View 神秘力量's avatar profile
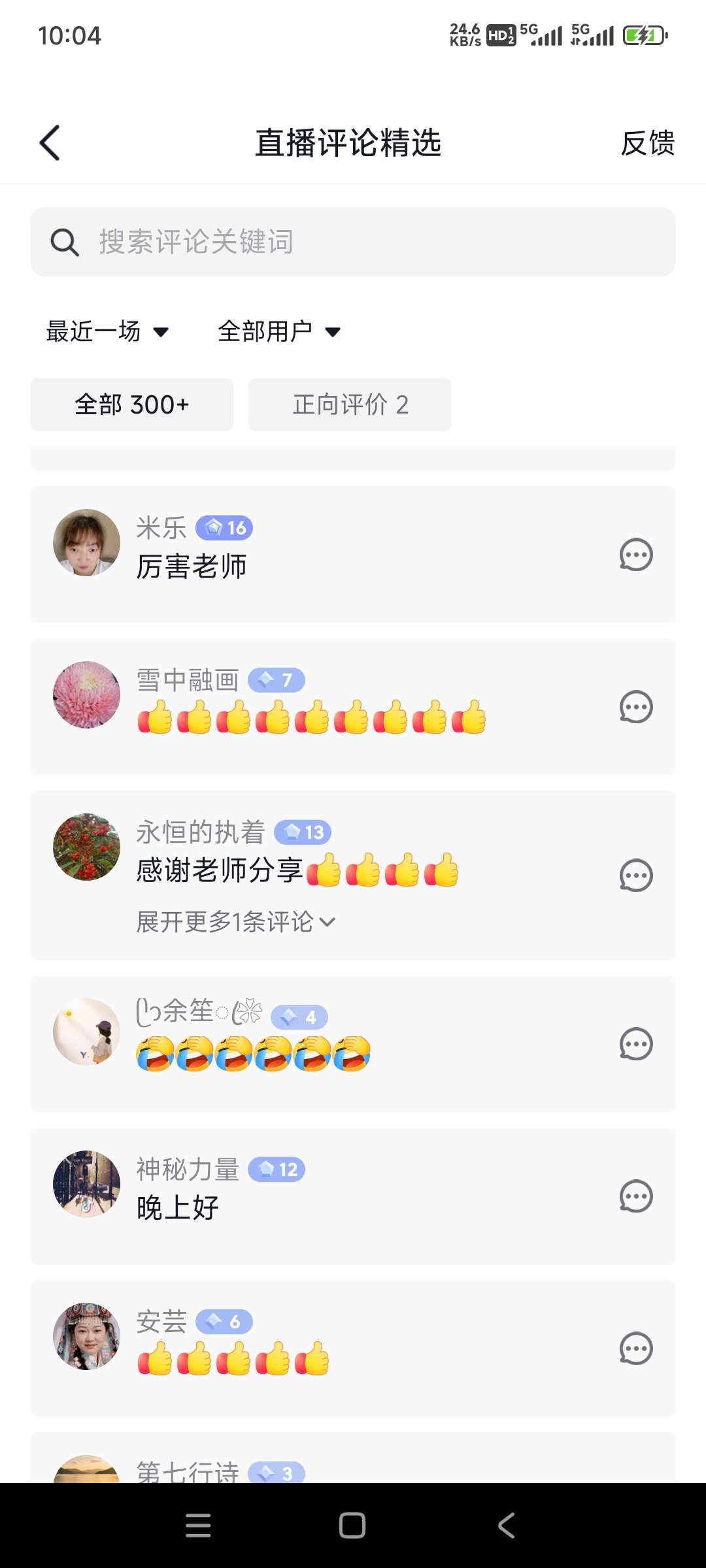This screenshot has height=1568, width=706. pos(86,1184)
